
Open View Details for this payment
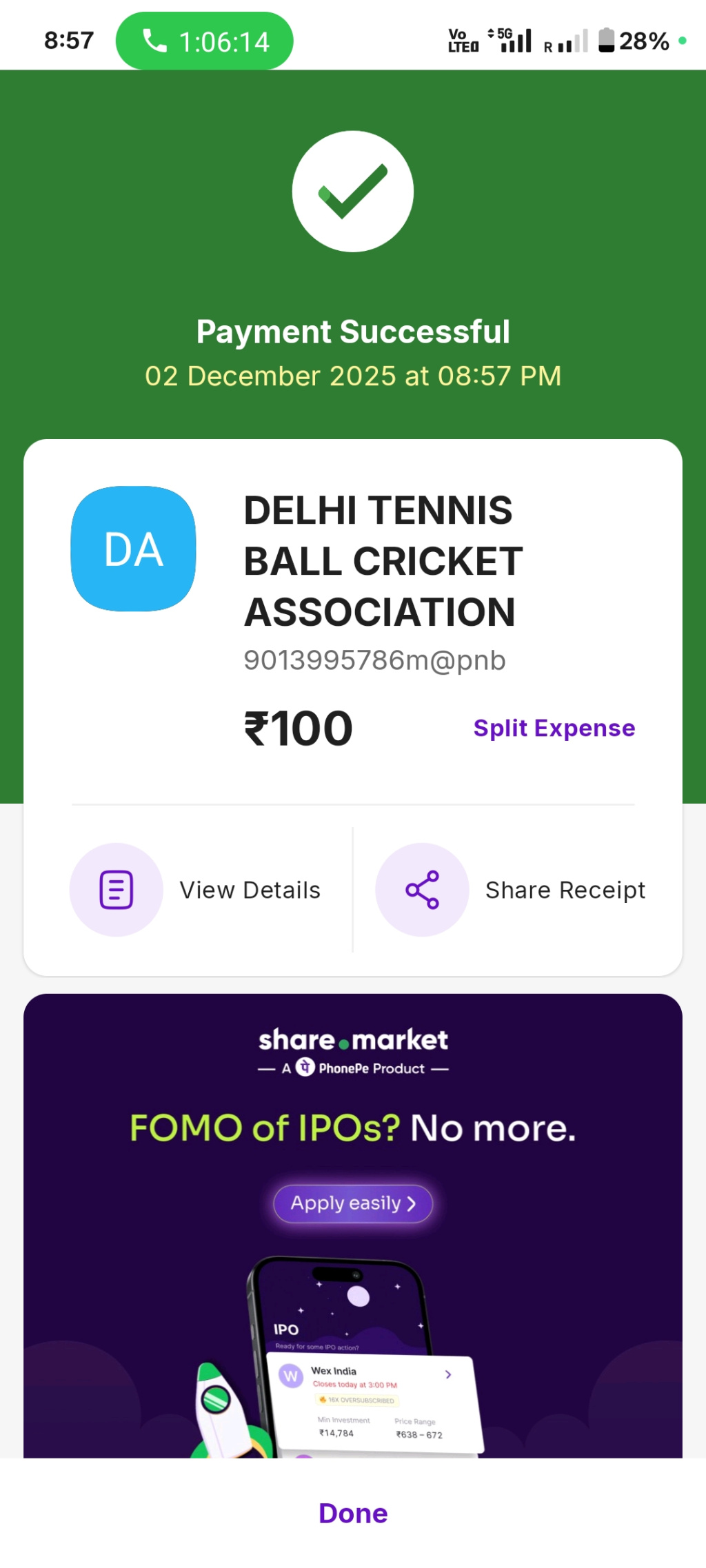(196, 890)
